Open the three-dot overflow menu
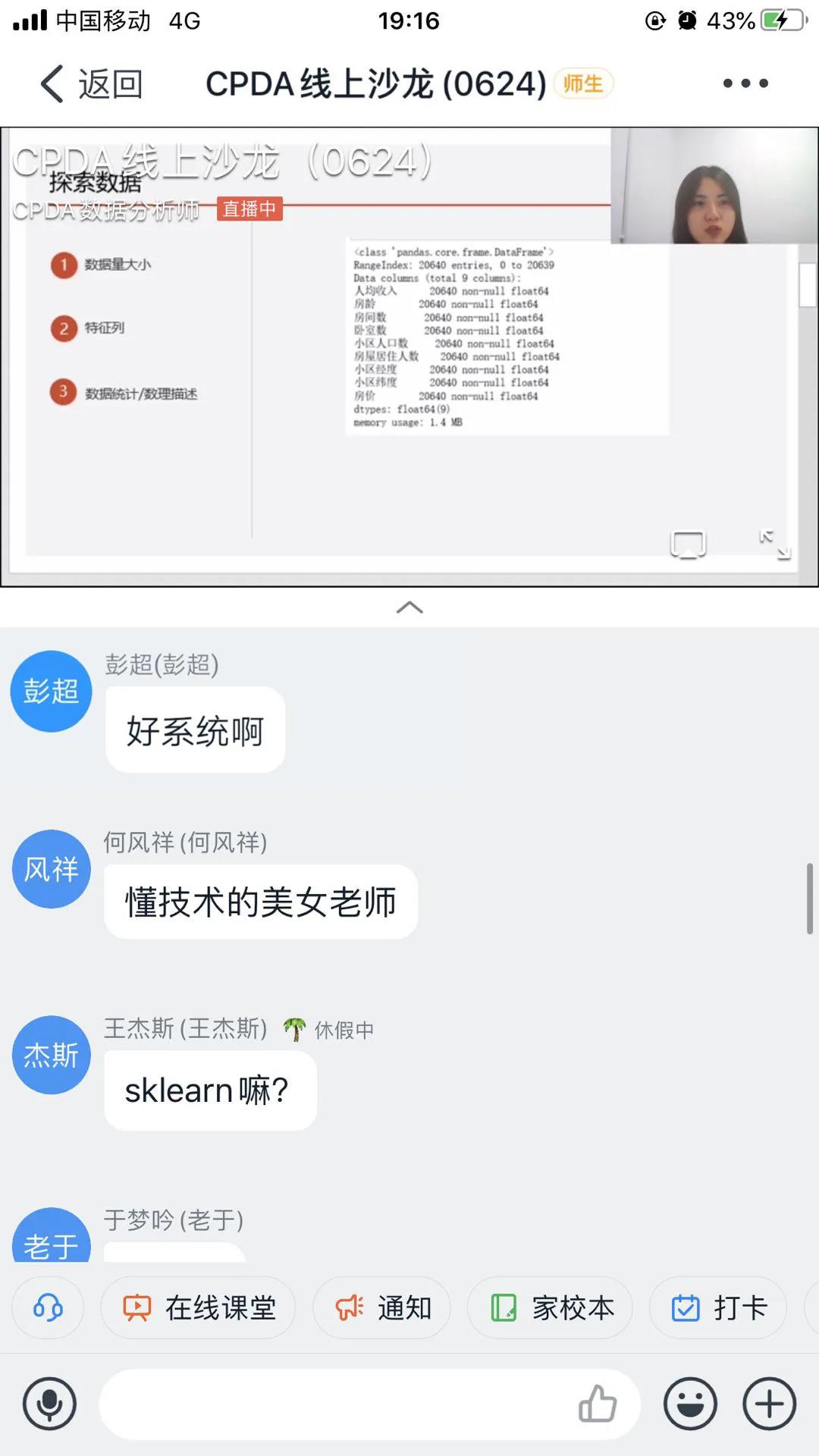The image size is (819, 1456). pos(745,83)
